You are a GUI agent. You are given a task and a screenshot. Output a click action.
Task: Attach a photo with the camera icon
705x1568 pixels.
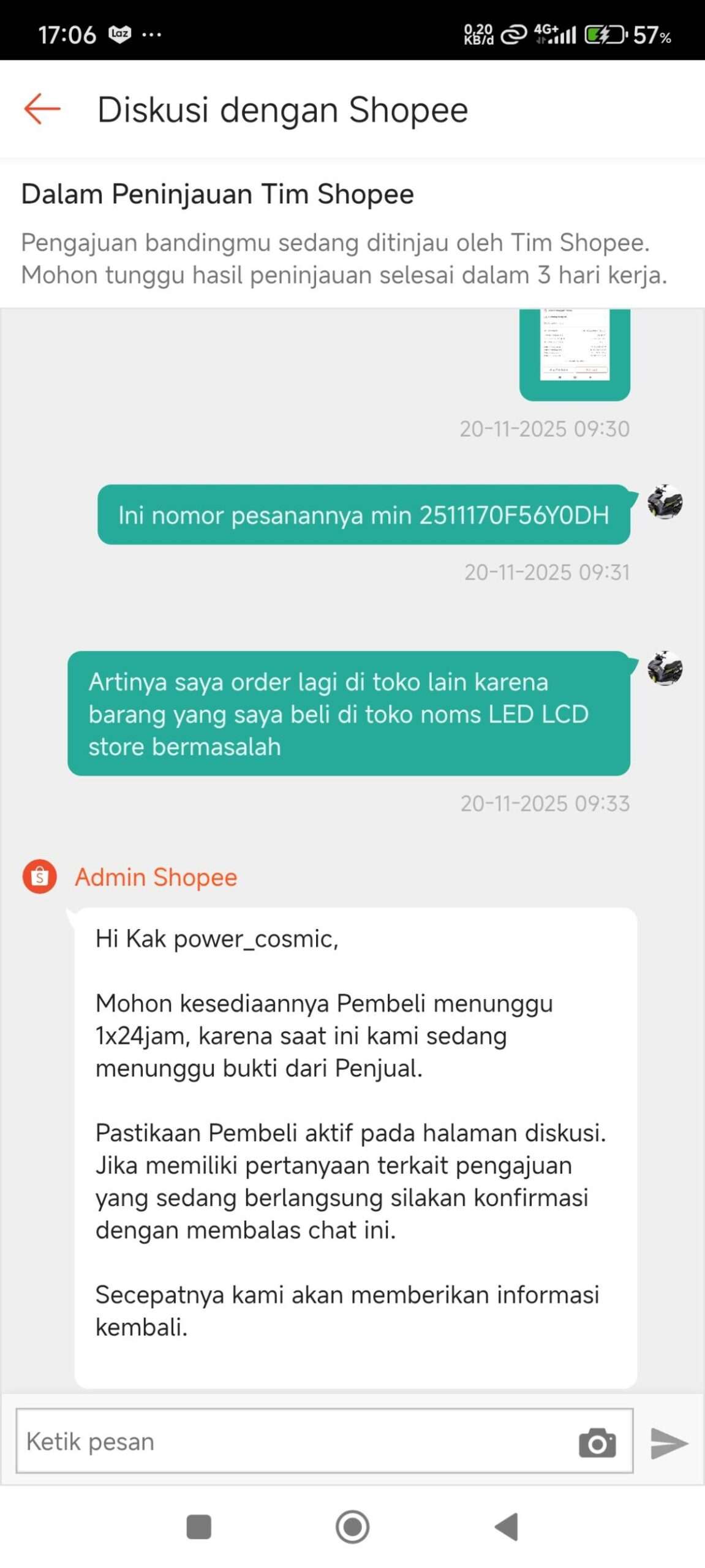[x=597, y=1442]
